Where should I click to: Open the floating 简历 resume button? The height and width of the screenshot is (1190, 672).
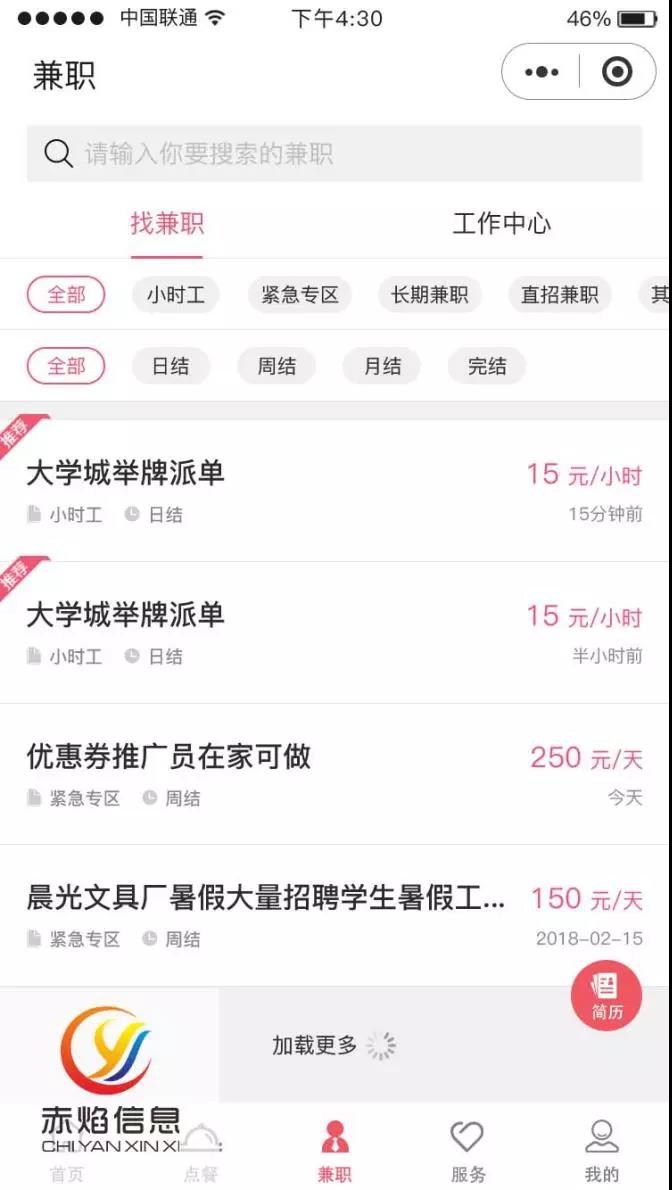click(x=606, y=996)
